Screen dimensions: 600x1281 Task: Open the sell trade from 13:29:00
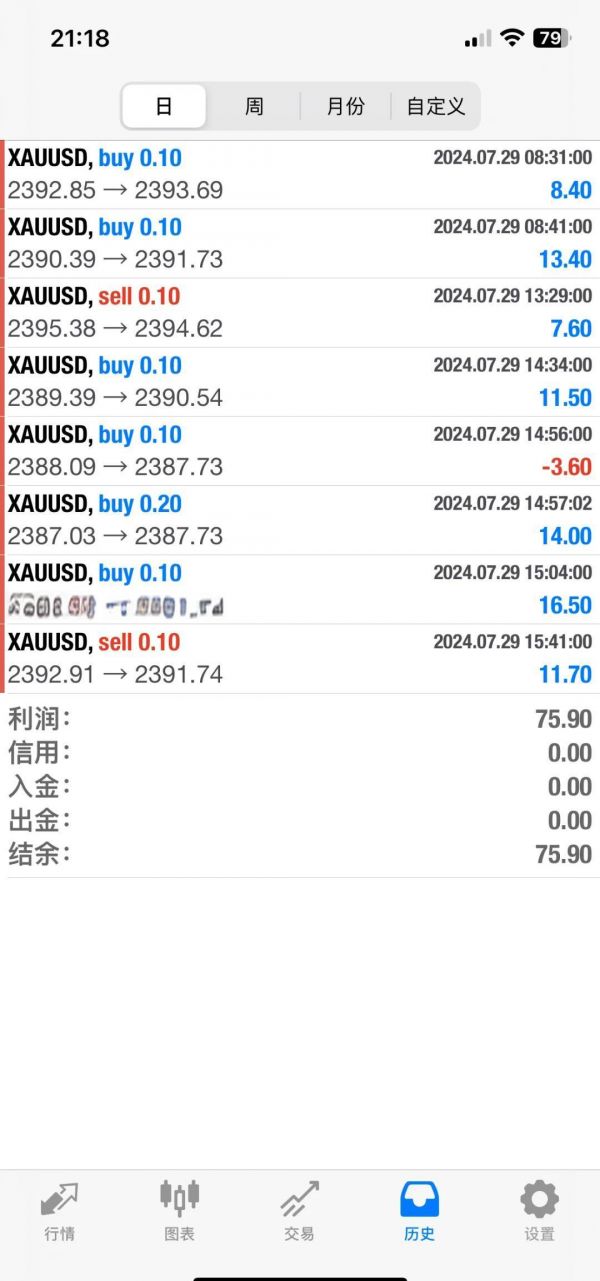(300, 312)
